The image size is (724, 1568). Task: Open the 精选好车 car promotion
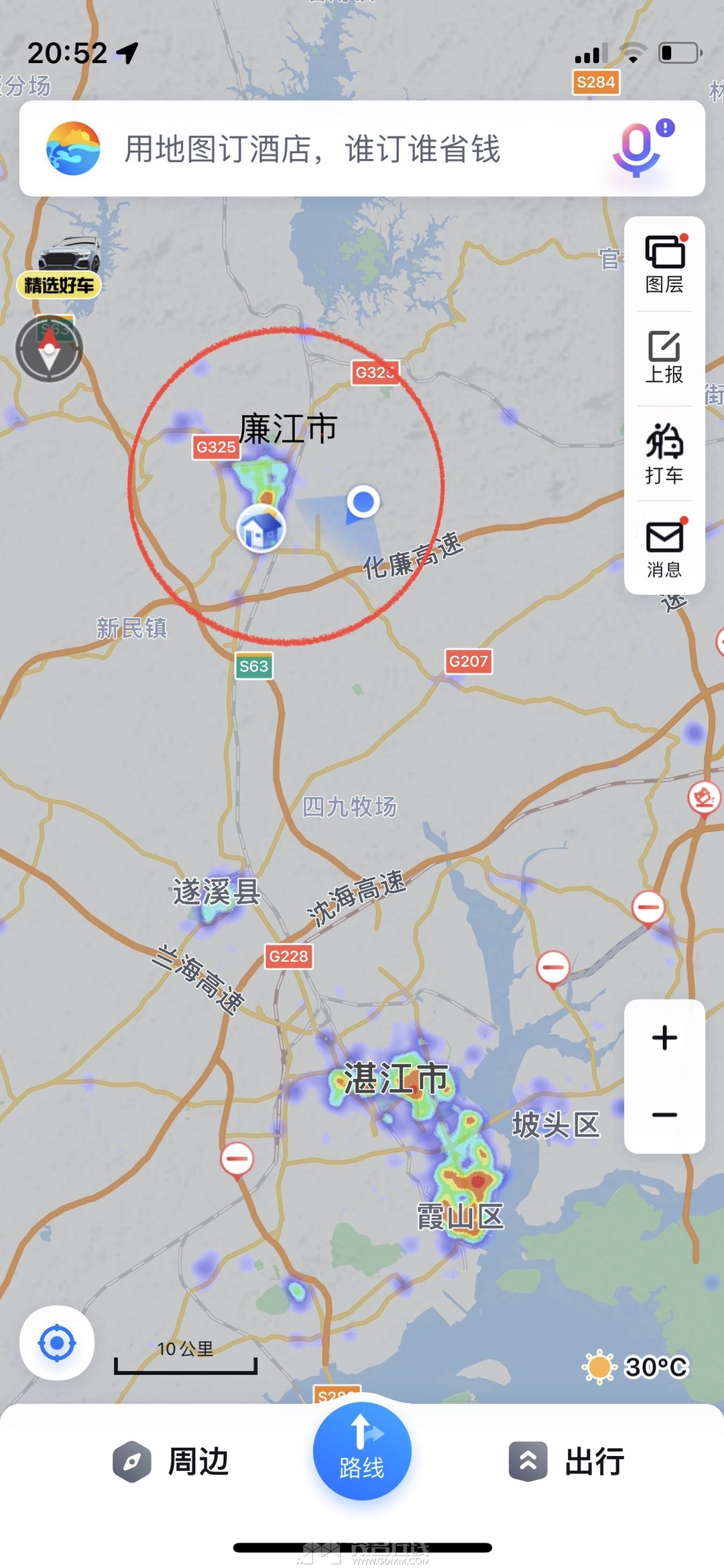pos(60,266)
